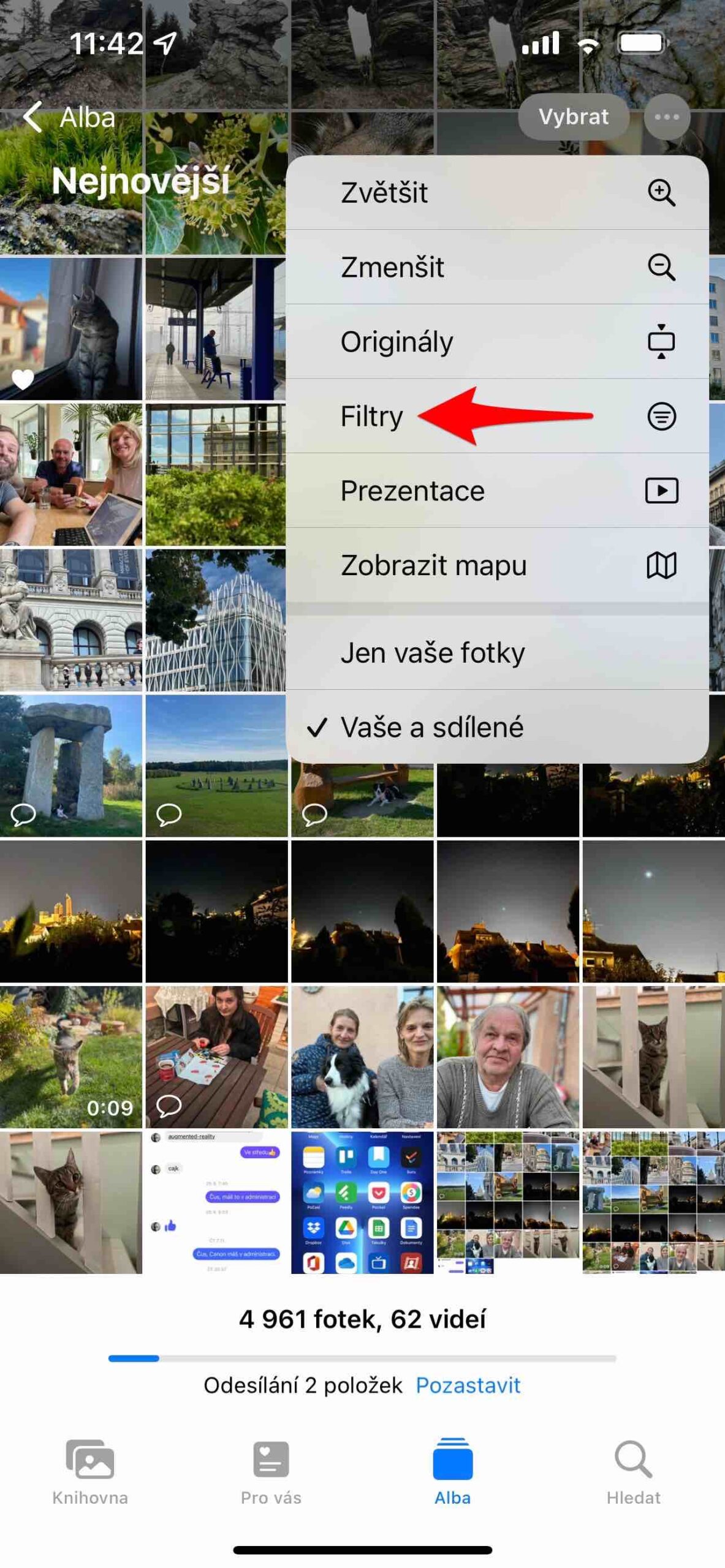Open the elderly man portrait photo
725x1568 pixels.
[507, 1057]
